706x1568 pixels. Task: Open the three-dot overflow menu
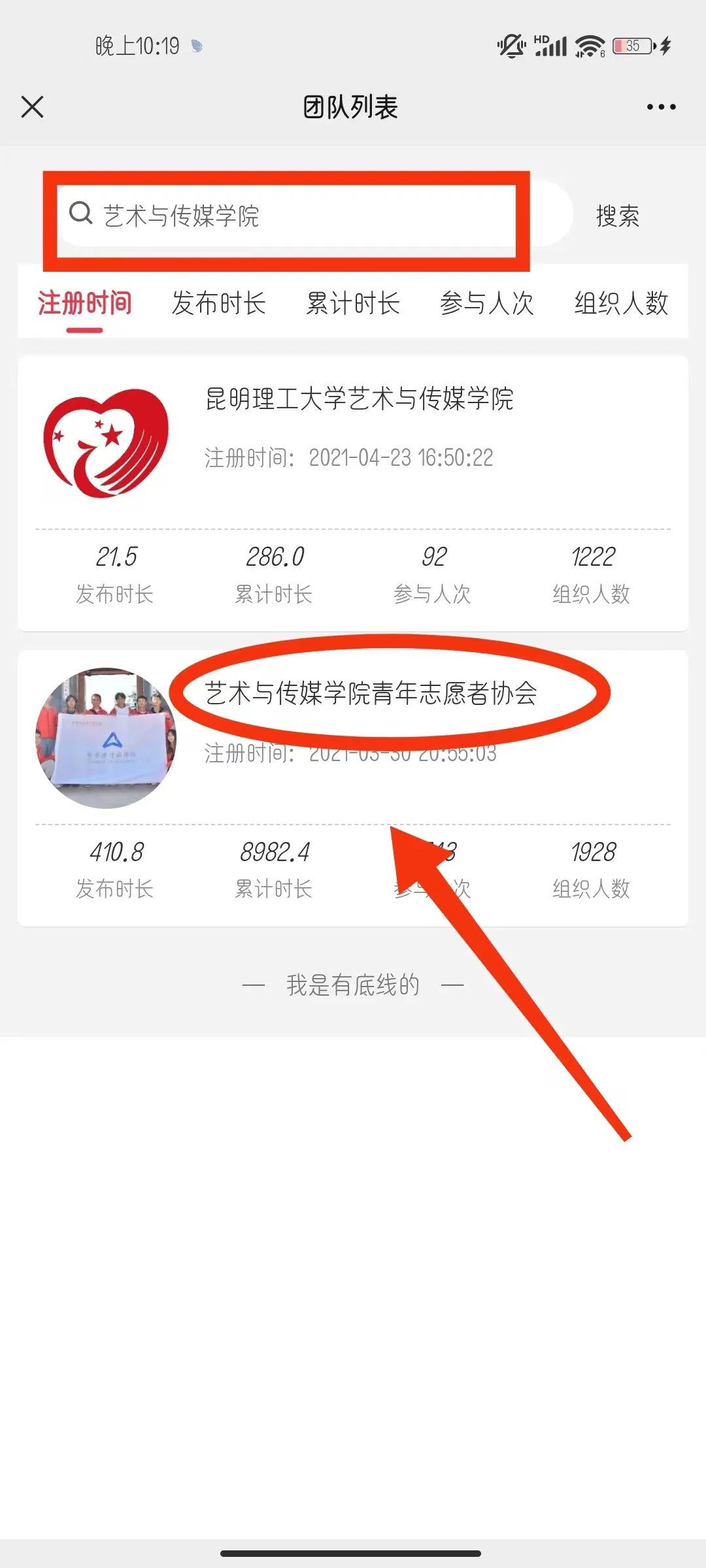point(661,106)
